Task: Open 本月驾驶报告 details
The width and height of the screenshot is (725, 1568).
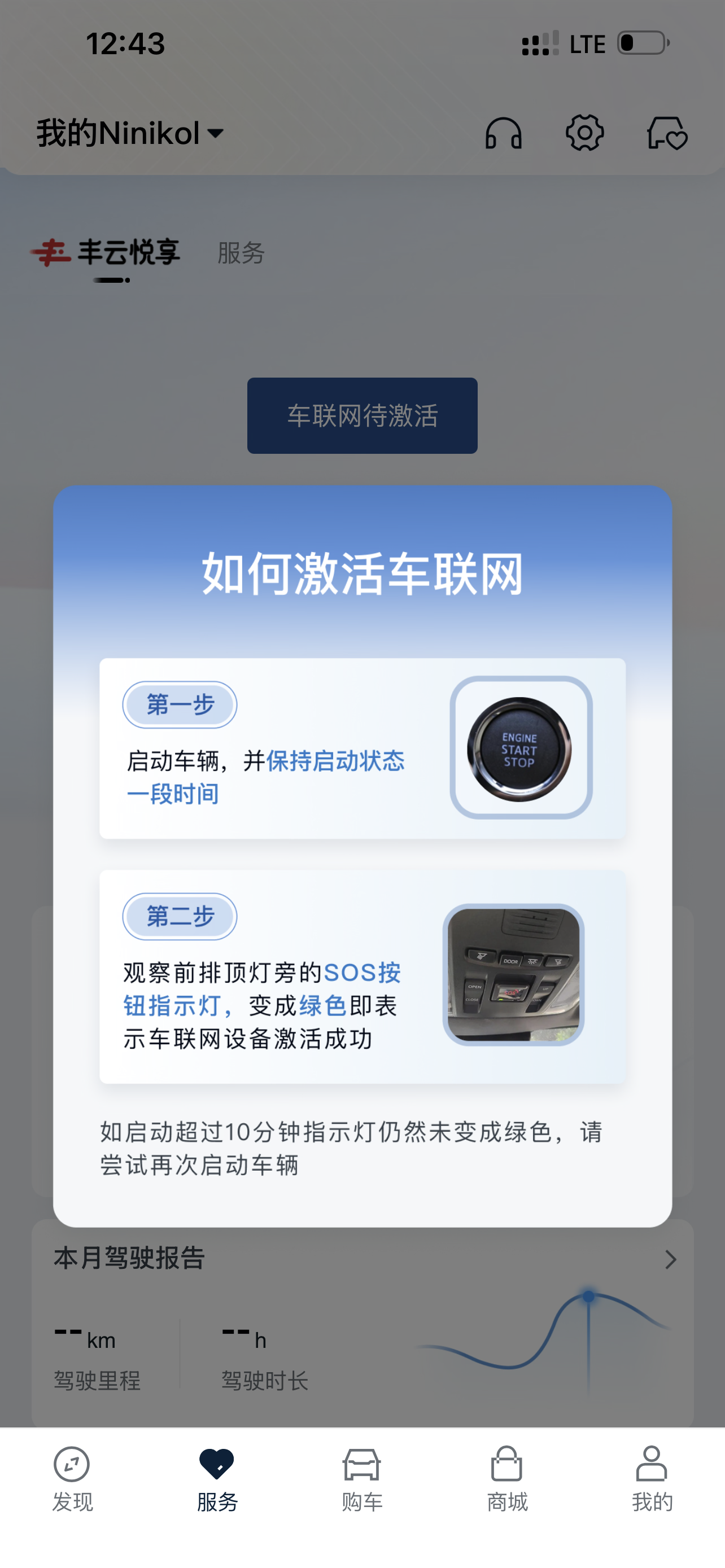Action: coord(670,1259)
